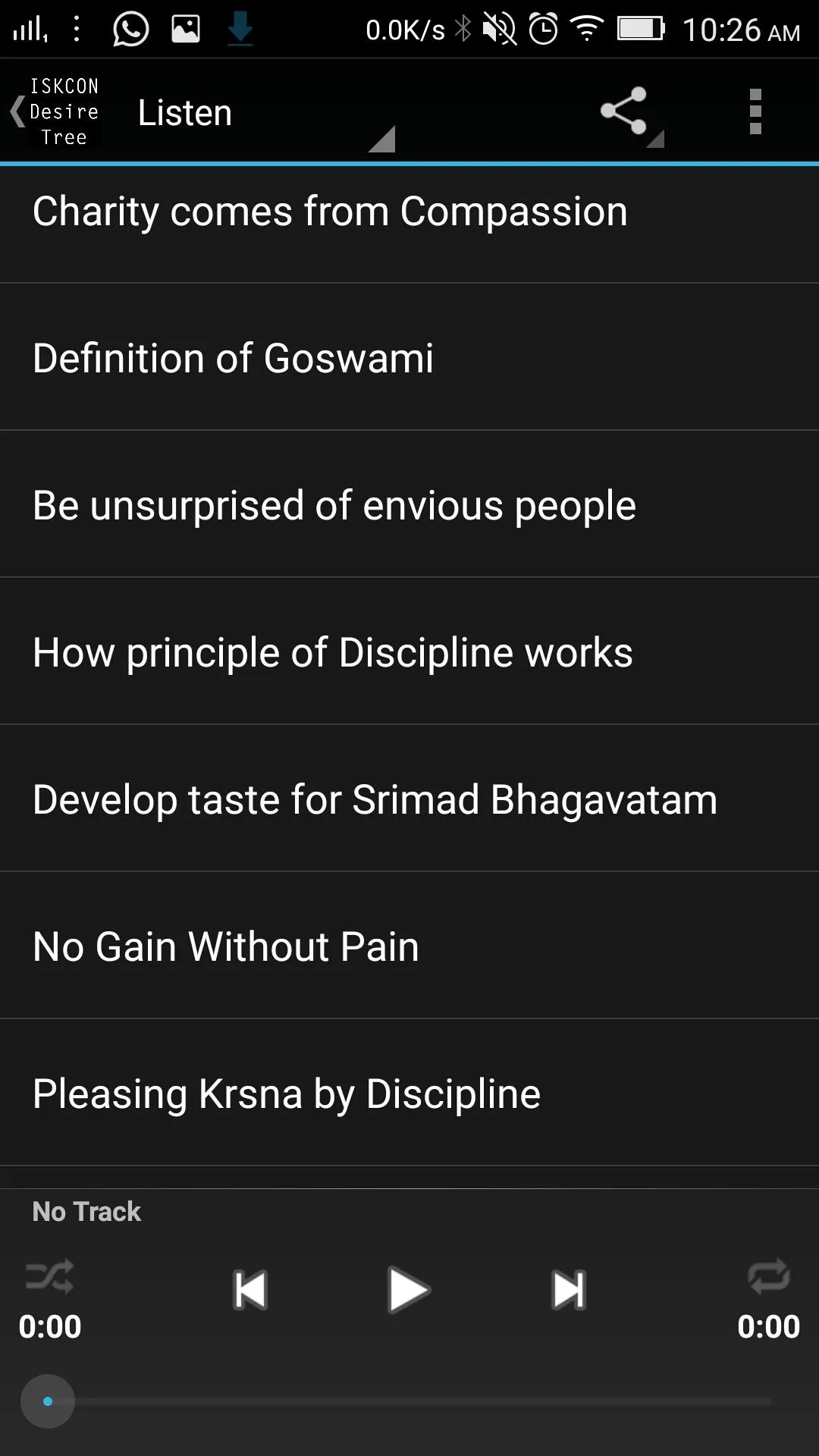
Task: Skip to next track
Action: pyautogui.click(x=569, y=1289)
